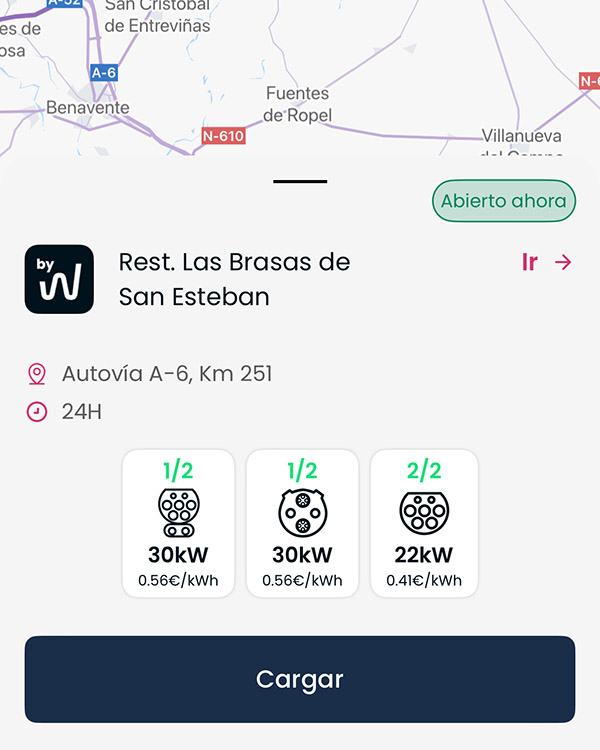Get directions with the Ir arrow
600x750 pixels.
point(547,262)
